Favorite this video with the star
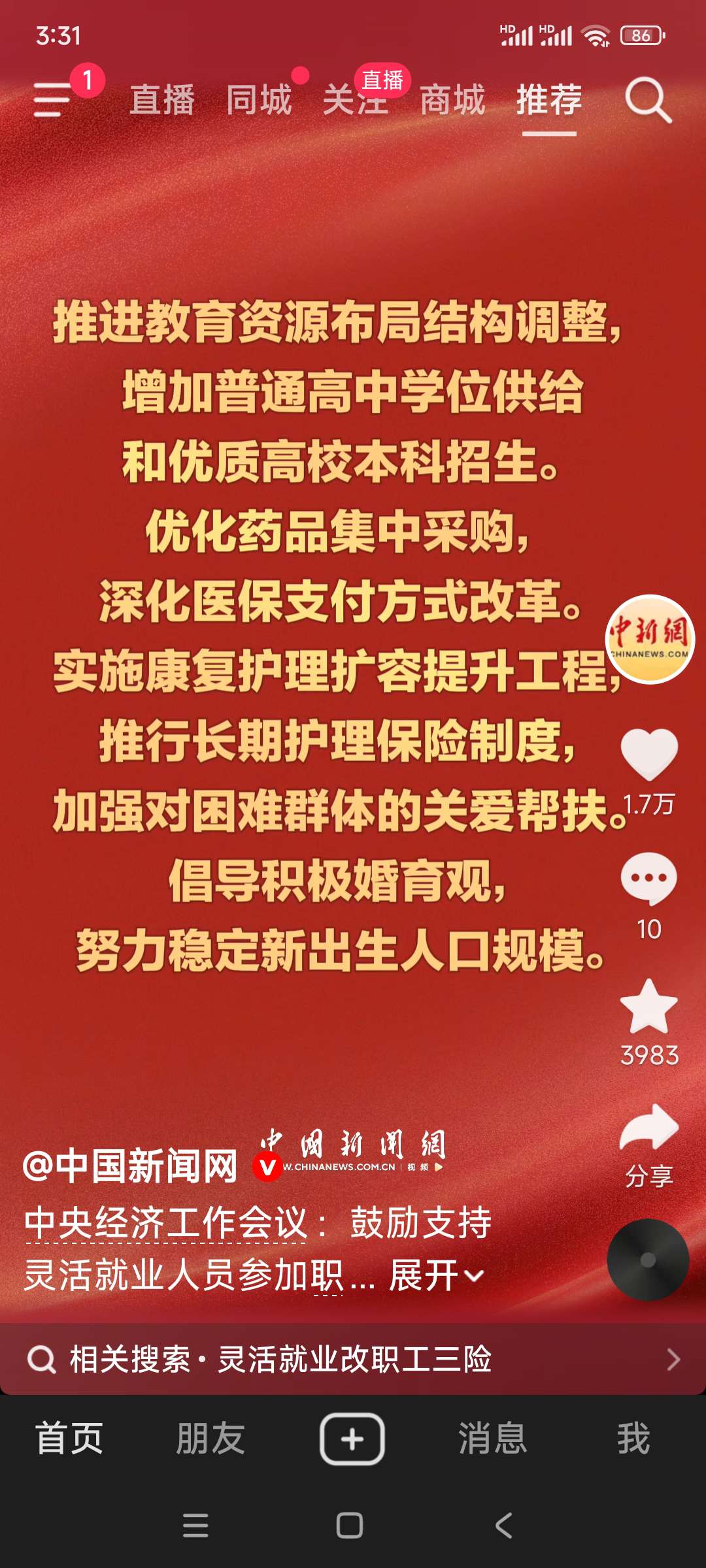Viewport: 706px width, 1568px height. tap(649, 1007)
